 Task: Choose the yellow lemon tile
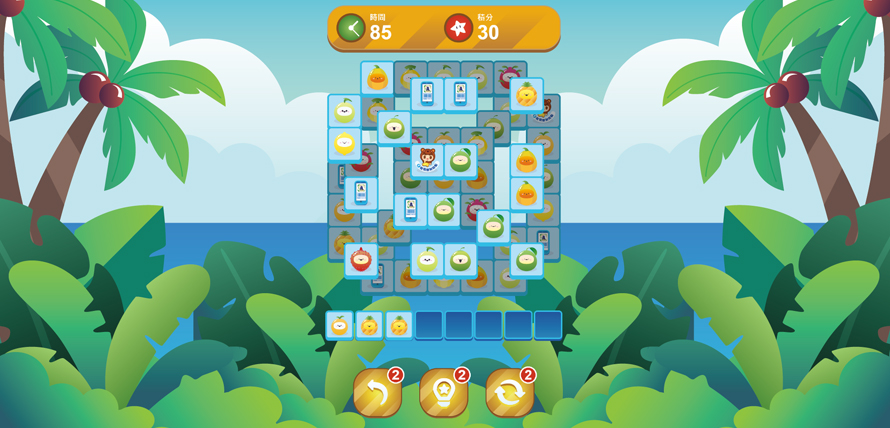pos(345,144)
